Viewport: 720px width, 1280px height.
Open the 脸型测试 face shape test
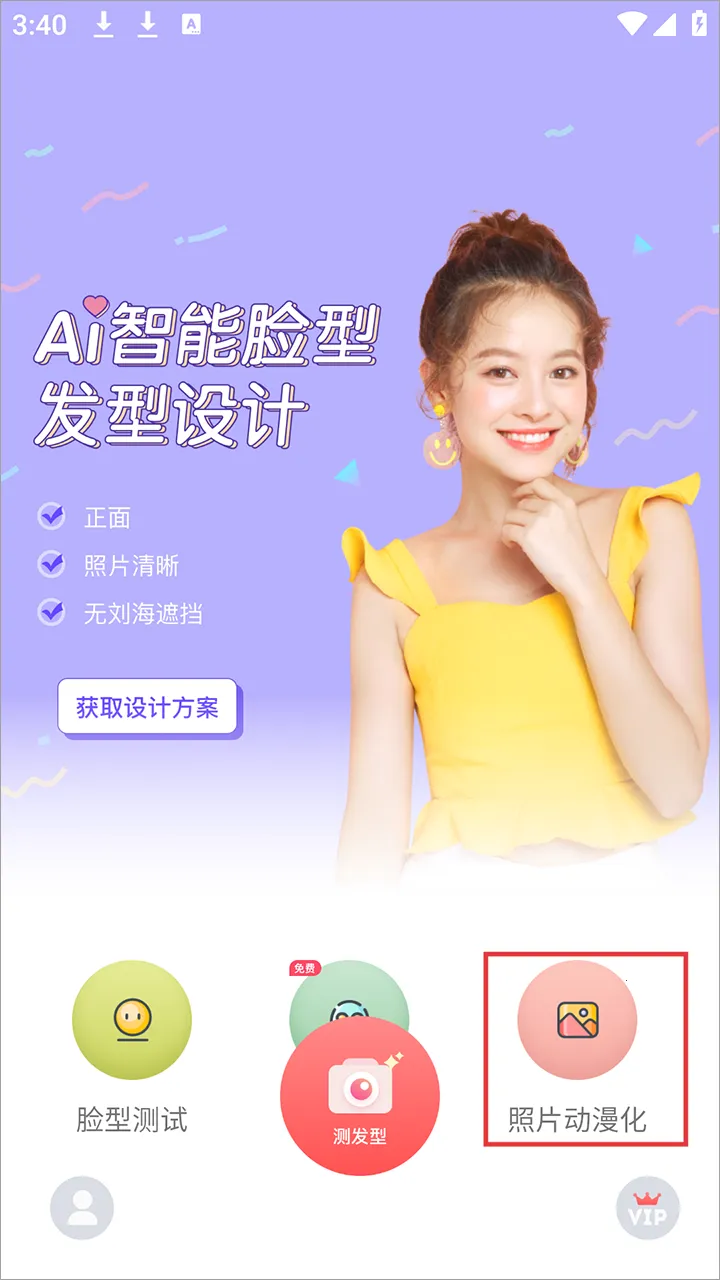click(131, 1020)
